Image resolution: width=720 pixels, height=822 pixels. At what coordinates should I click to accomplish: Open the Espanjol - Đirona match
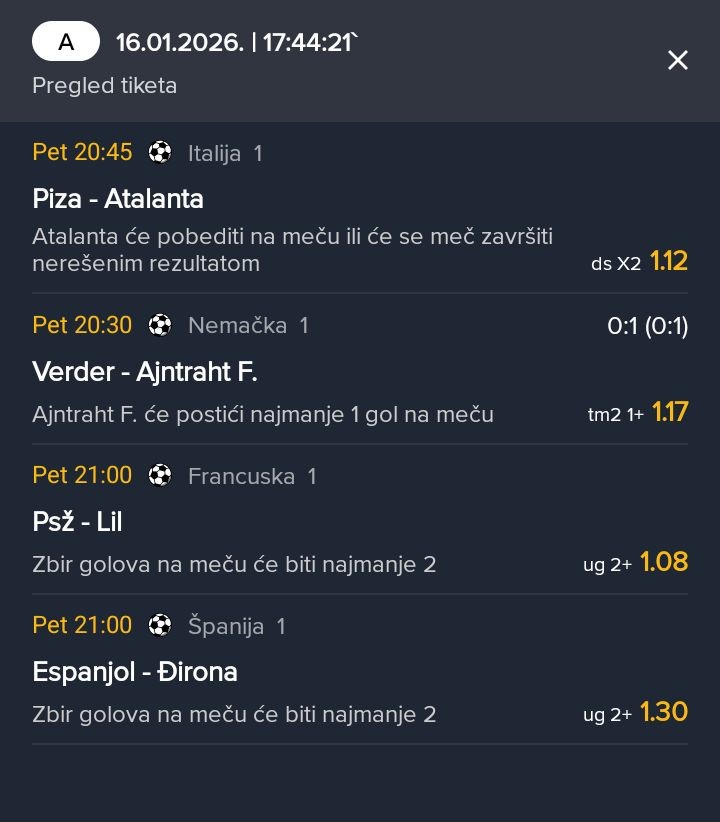[135, 672]
